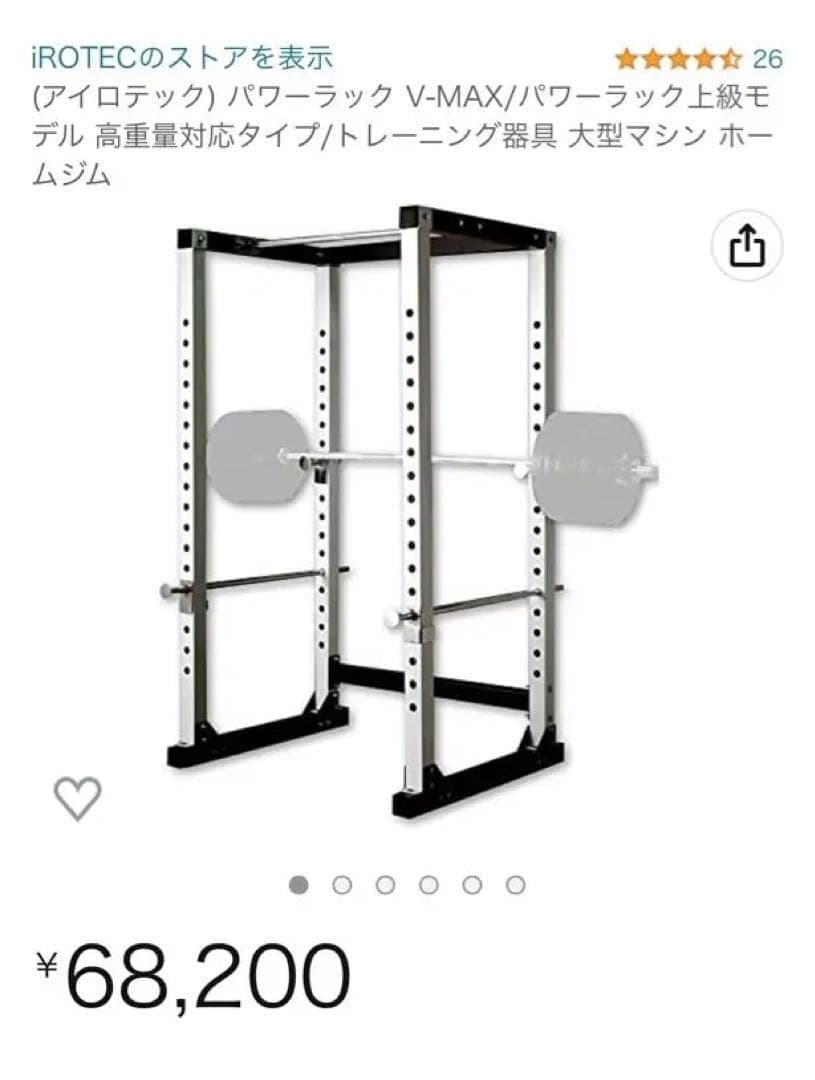The width and height of the screenshot is (815, 1080).
Task: Select the fifth image carousel dot
Action: point(471,884)
